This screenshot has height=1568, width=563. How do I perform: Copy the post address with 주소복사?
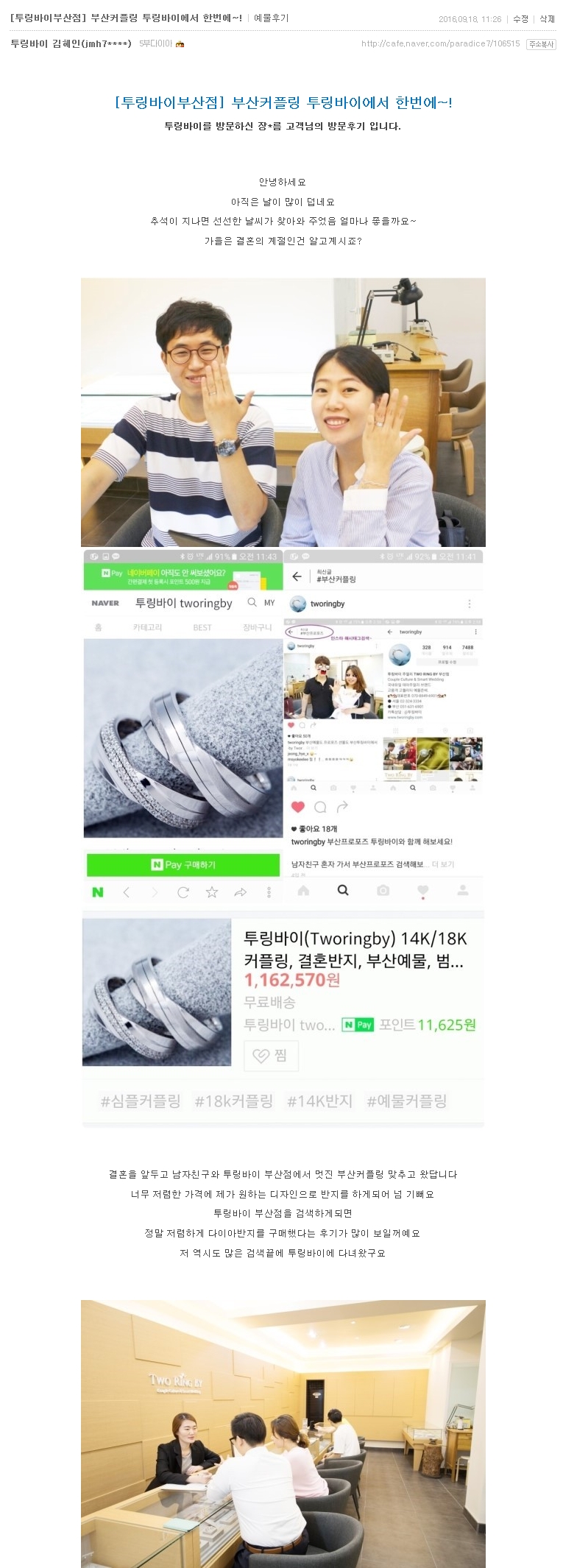pyautogui.click(x=541, y=44)
